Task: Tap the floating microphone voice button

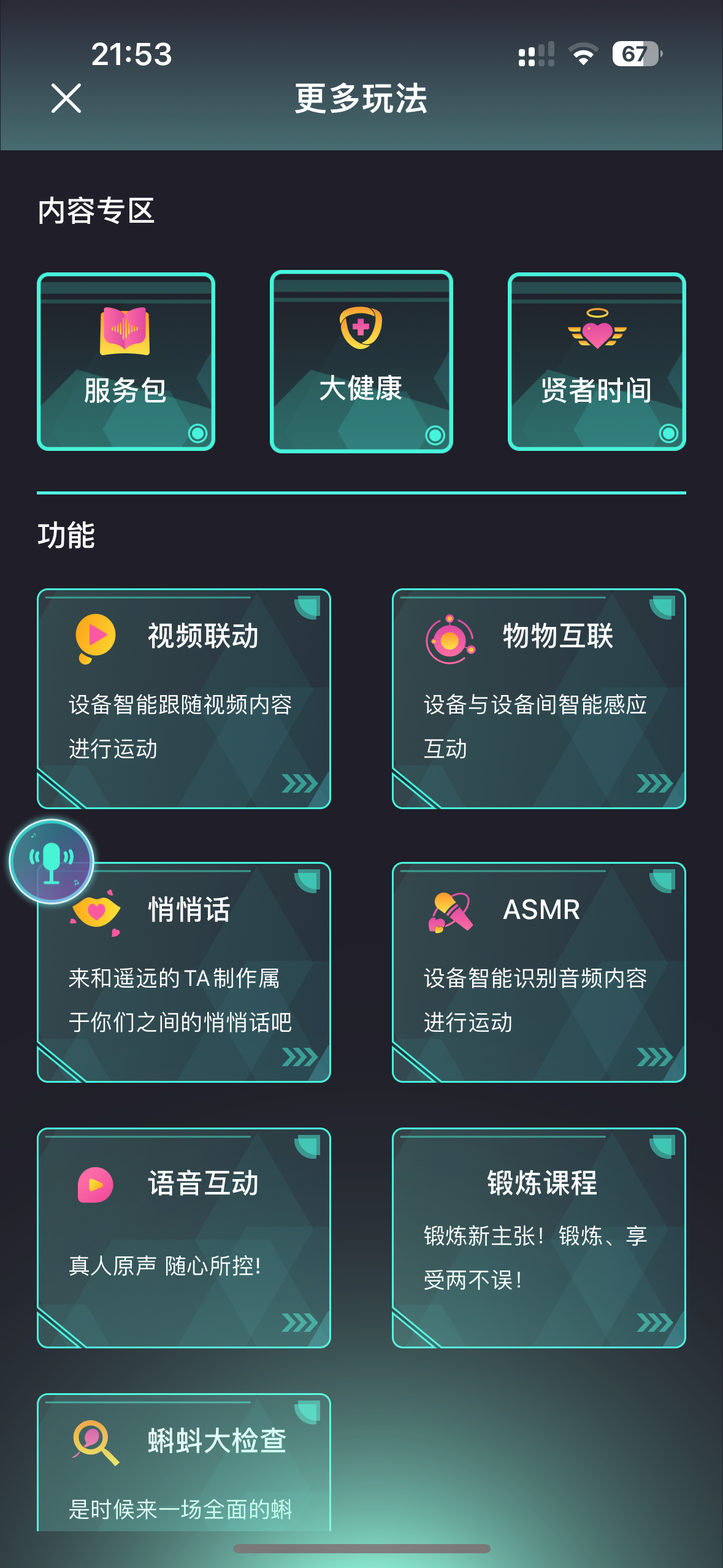Action: (x=52, y=861)
